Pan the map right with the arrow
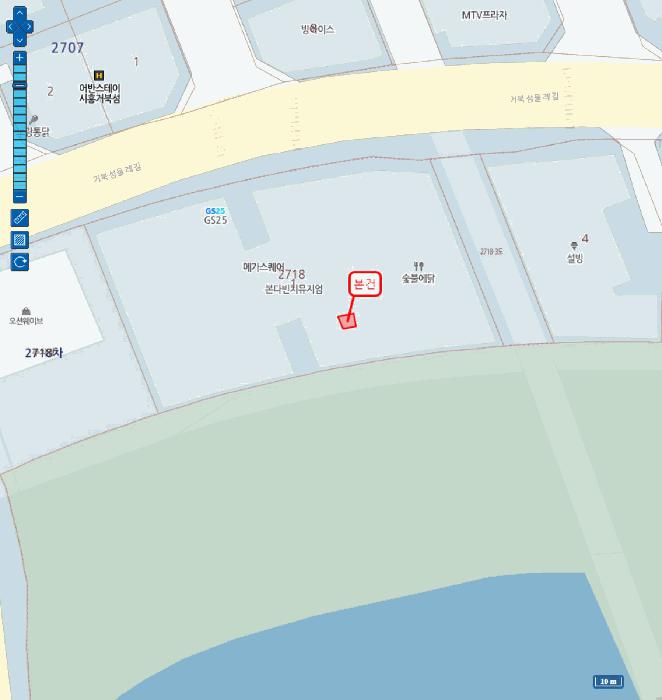 point(32,26)
